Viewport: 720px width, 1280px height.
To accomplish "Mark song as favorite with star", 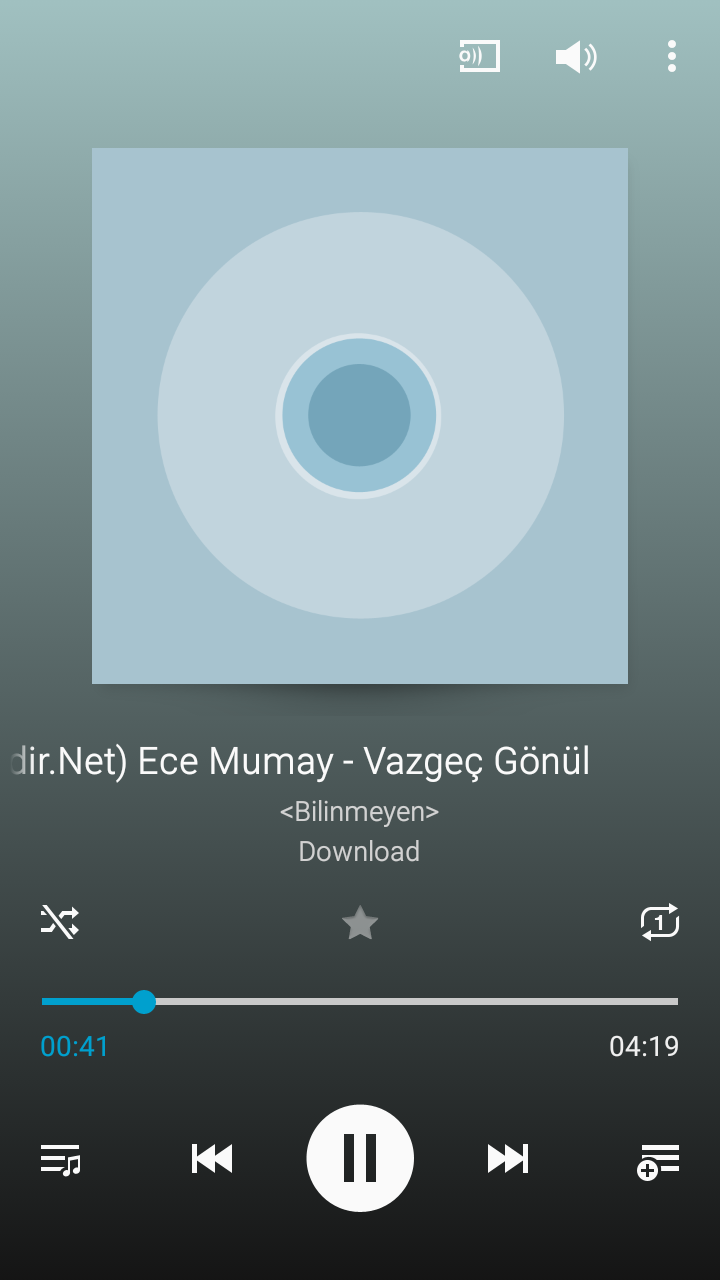I will point(360,923).
